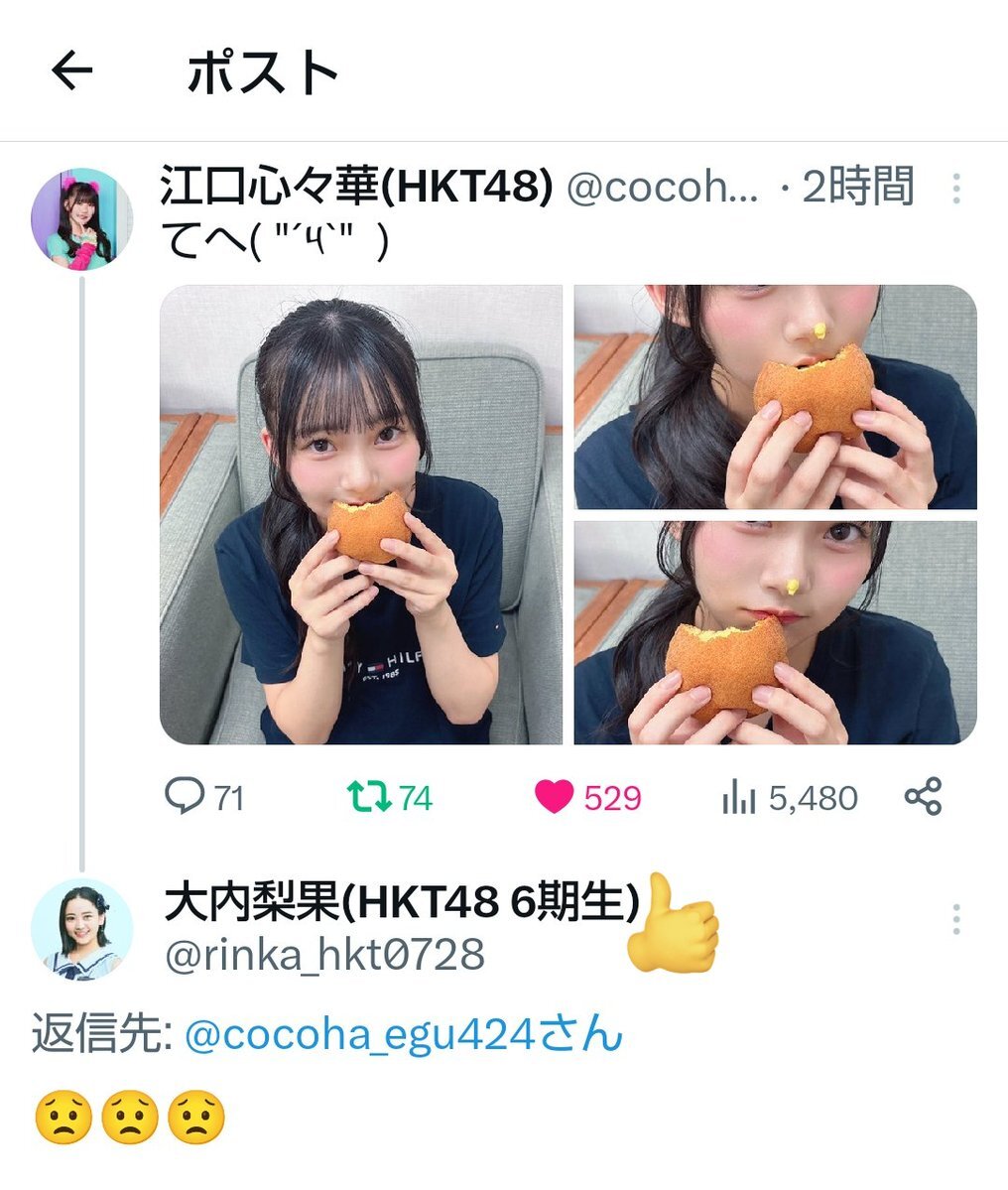Open overflow menu on 大内梨果's reply

point(956,919)
